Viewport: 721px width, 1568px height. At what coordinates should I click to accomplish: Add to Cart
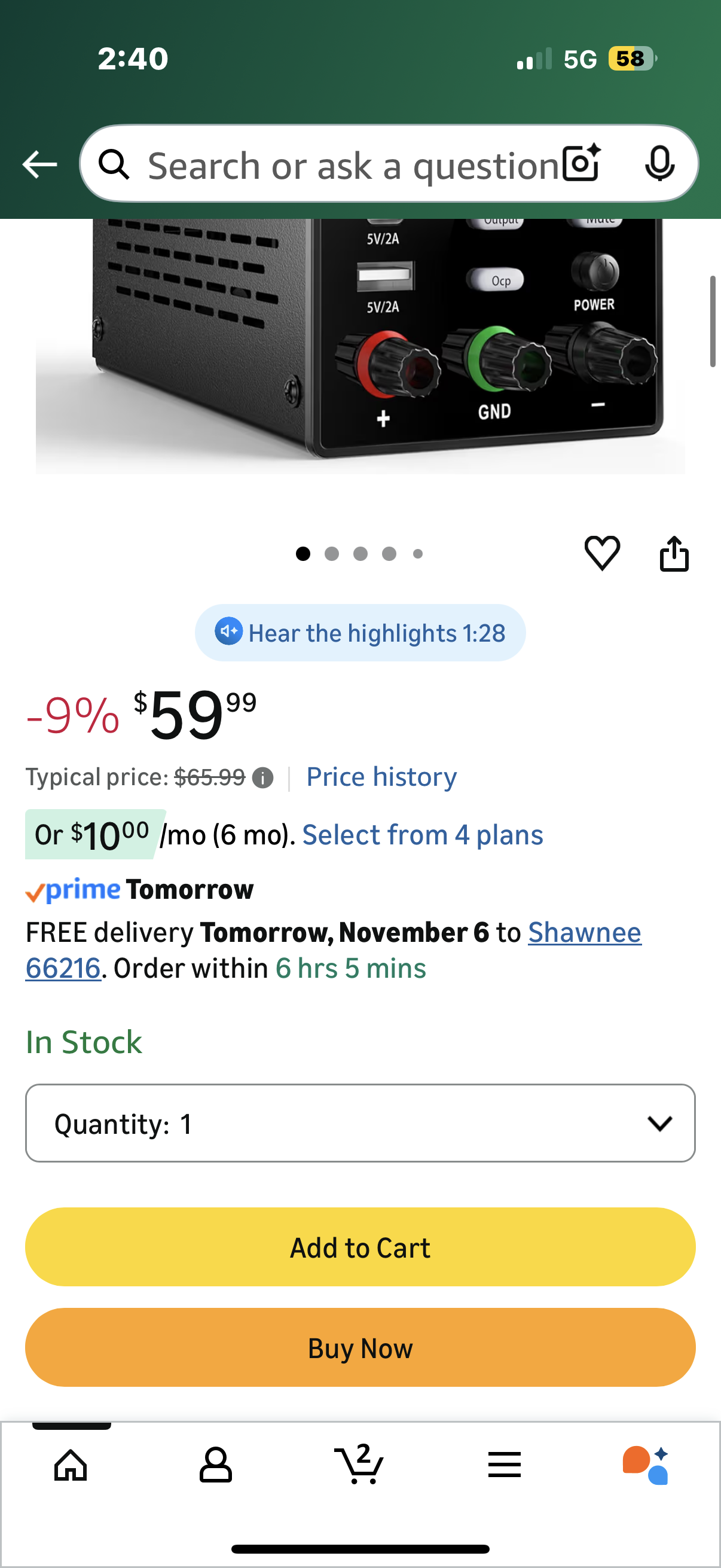pyautogui.click(x=360, y=1247)
